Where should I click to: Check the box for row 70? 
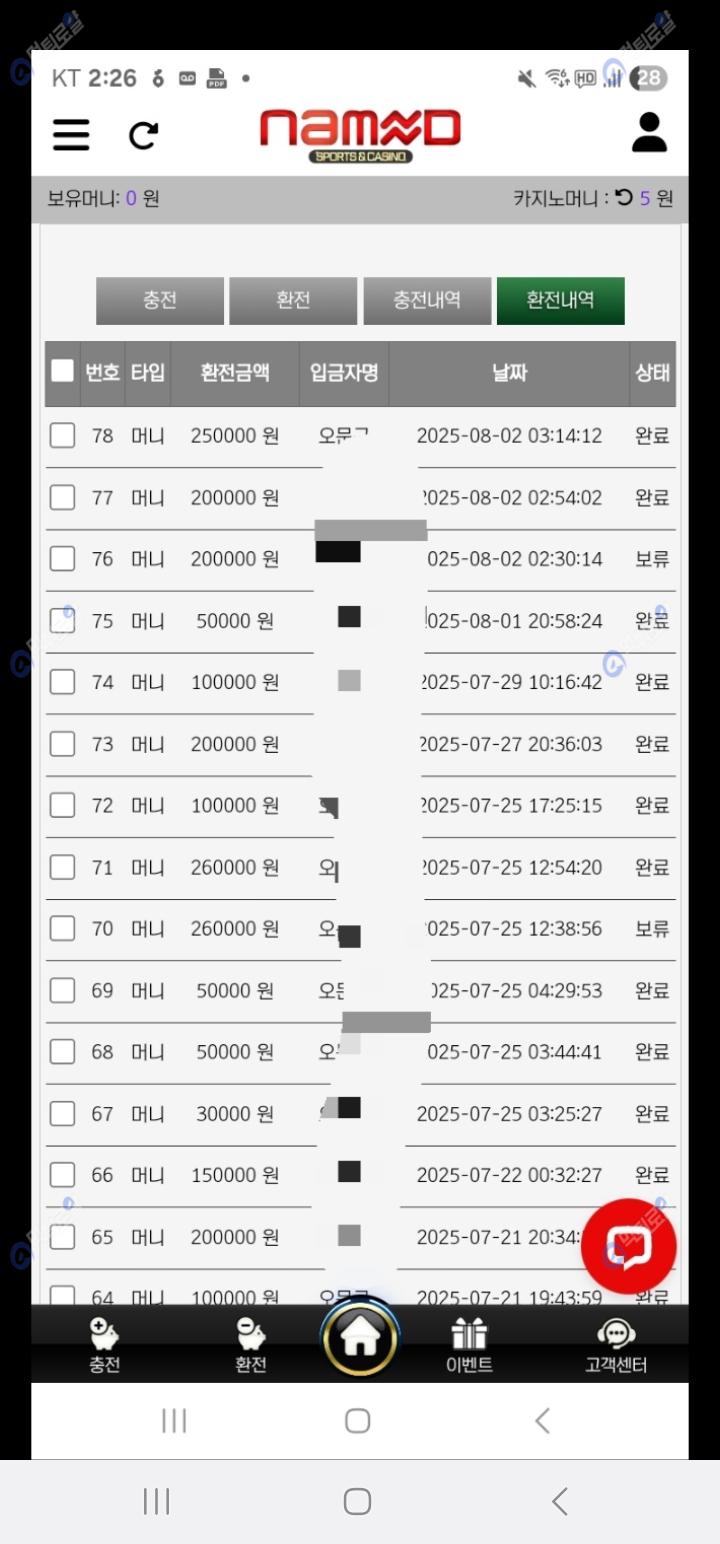62,928
